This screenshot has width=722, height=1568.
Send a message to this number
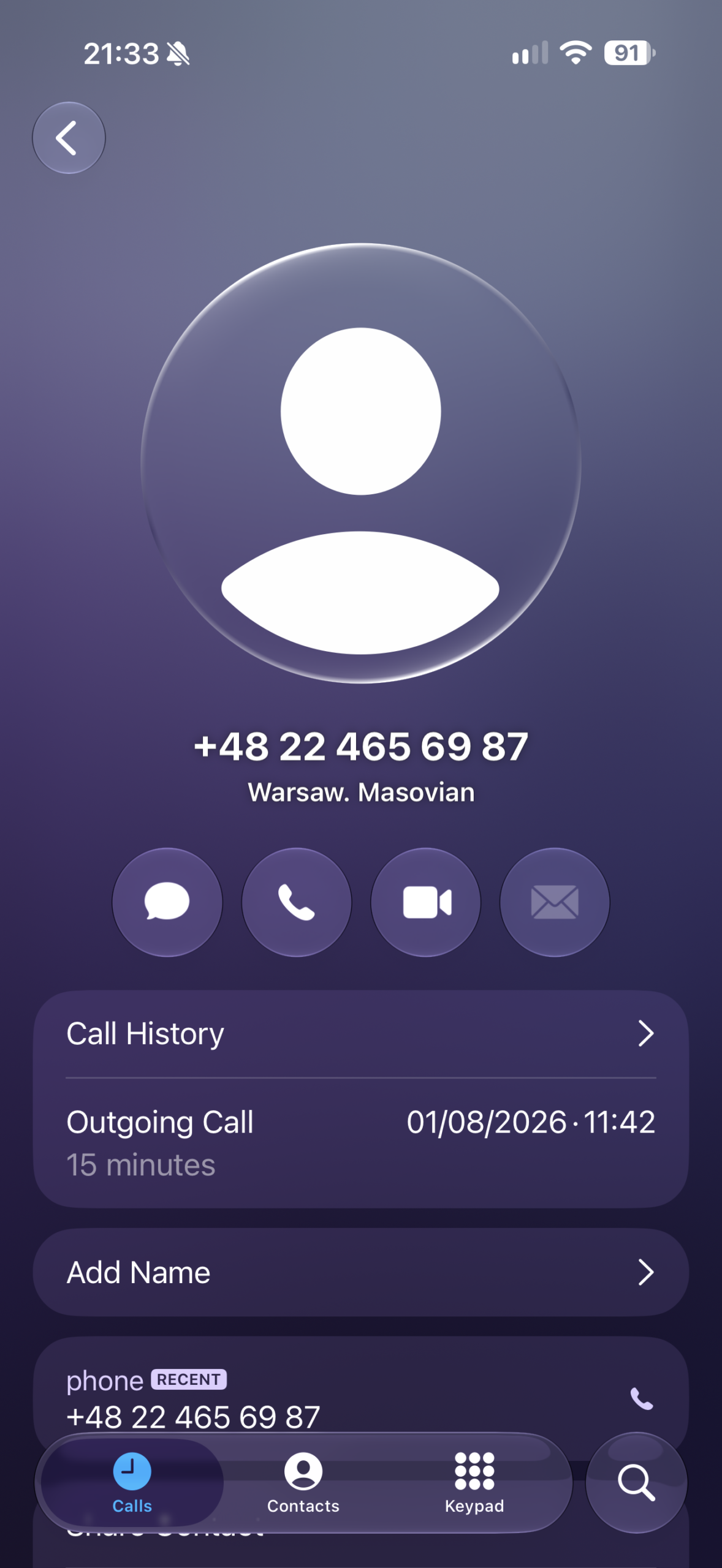coord(167,902)
